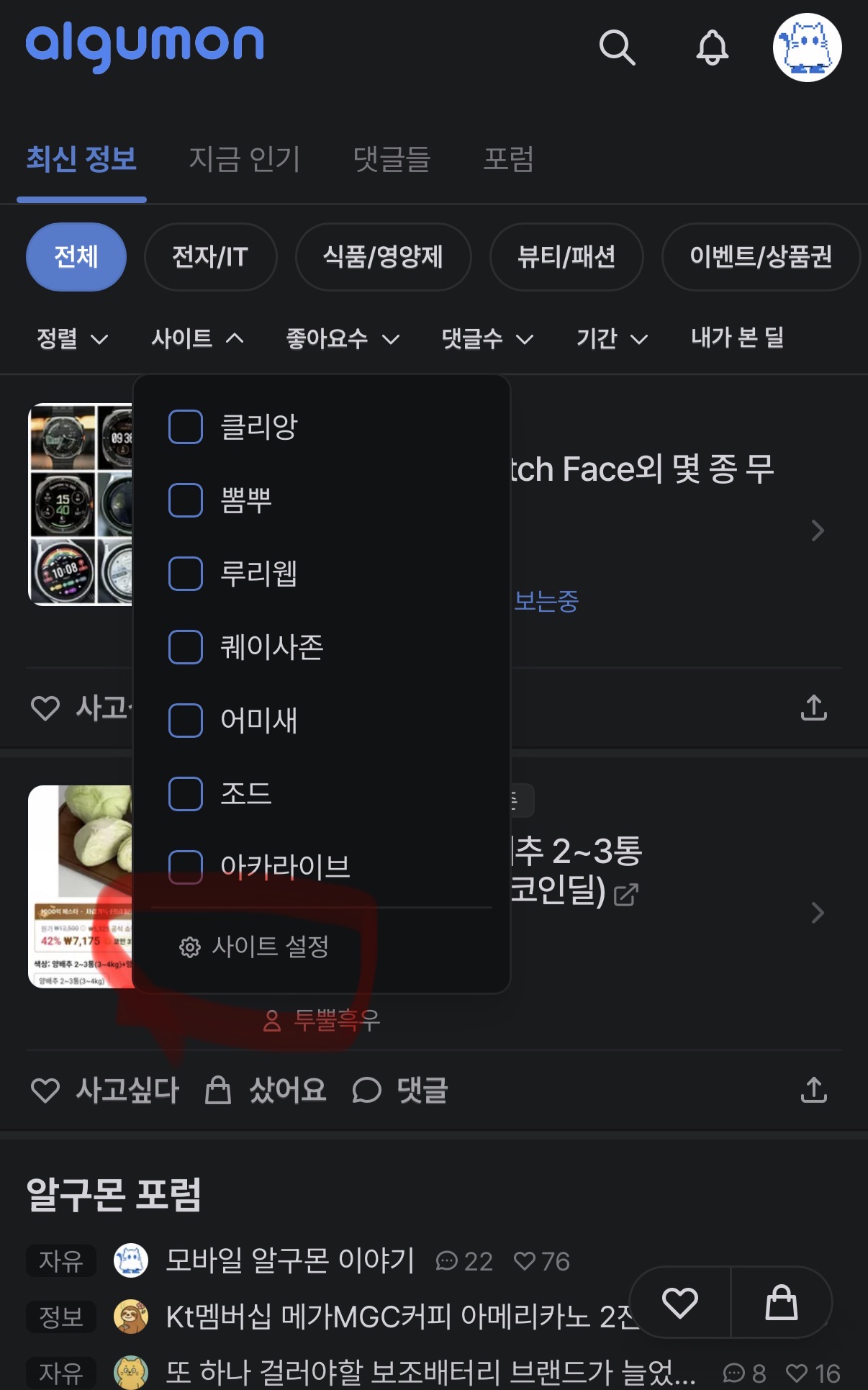Switch to the 댓글들 tab
The width and height of the screenshot is (868, 1390).
click(392, 159)
